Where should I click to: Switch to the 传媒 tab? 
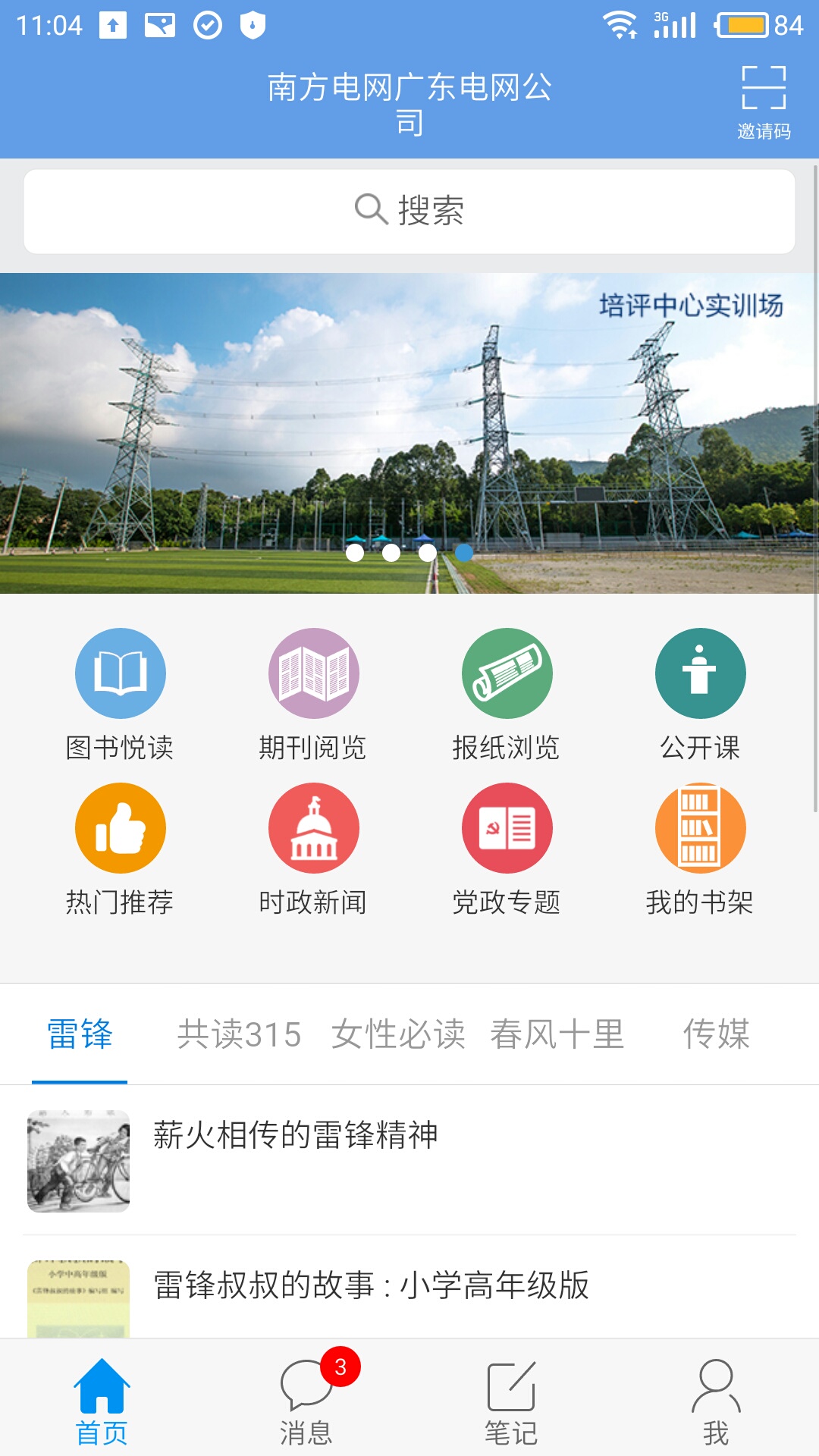coord(717,1034)
